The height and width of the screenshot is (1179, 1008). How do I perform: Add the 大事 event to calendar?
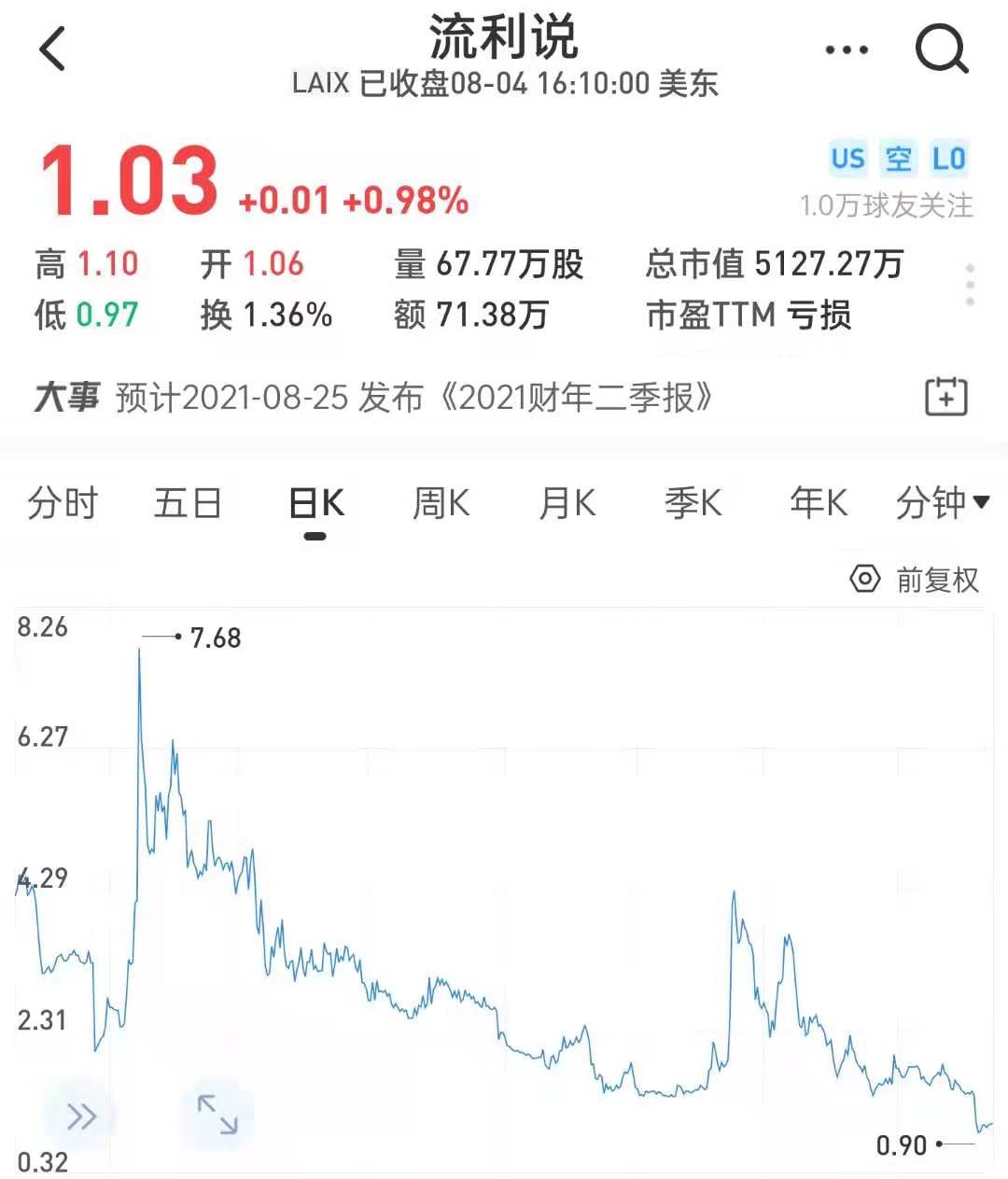(945, 398)
